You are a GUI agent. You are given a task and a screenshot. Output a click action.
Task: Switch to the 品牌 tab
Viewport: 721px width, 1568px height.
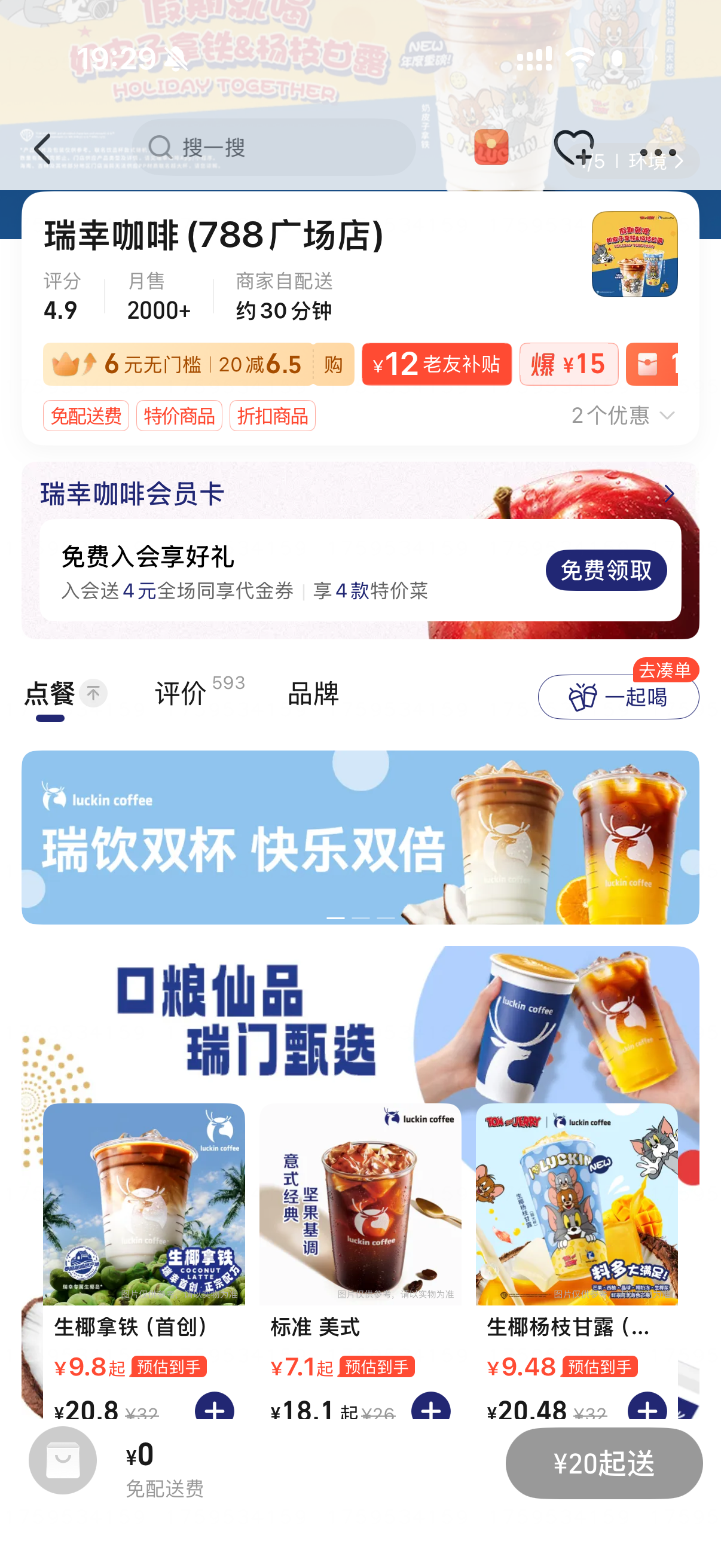[313, 693]
